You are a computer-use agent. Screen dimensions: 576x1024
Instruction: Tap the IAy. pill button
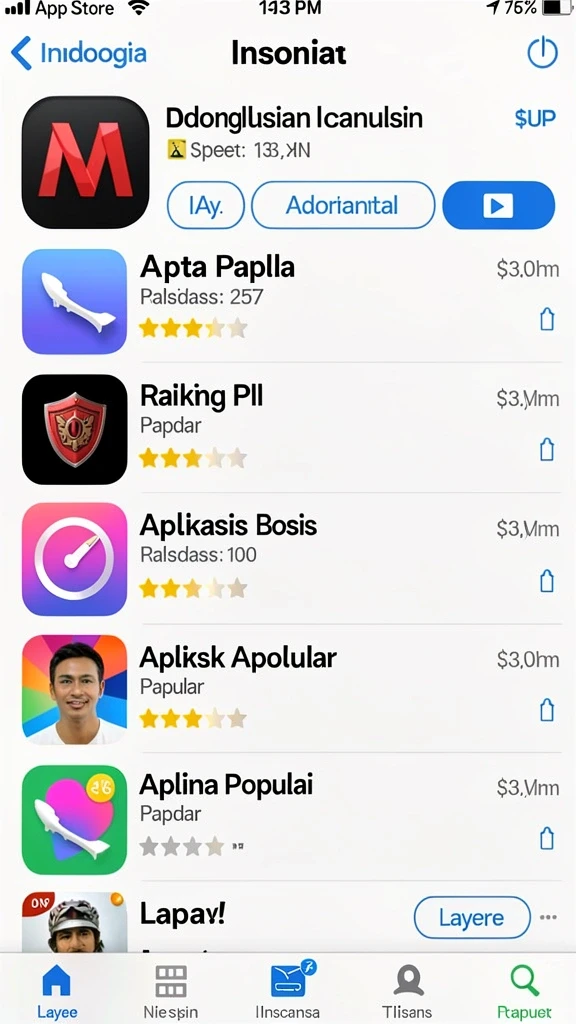click(x=206, y=206)
